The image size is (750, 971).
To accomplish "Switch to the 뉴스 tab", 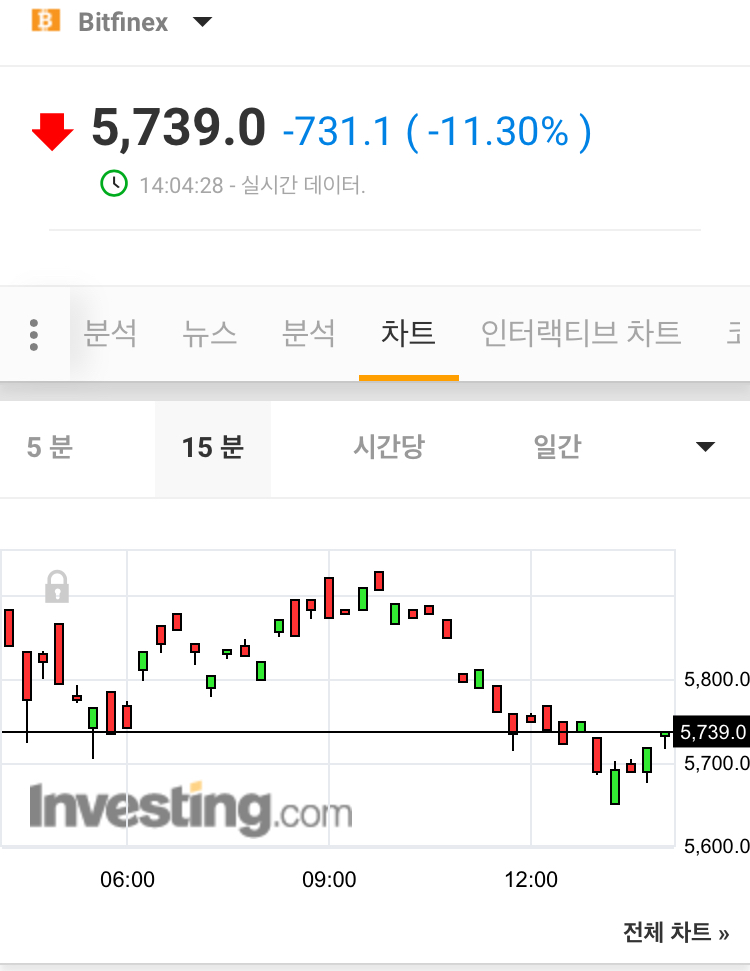I will [210, 332].
